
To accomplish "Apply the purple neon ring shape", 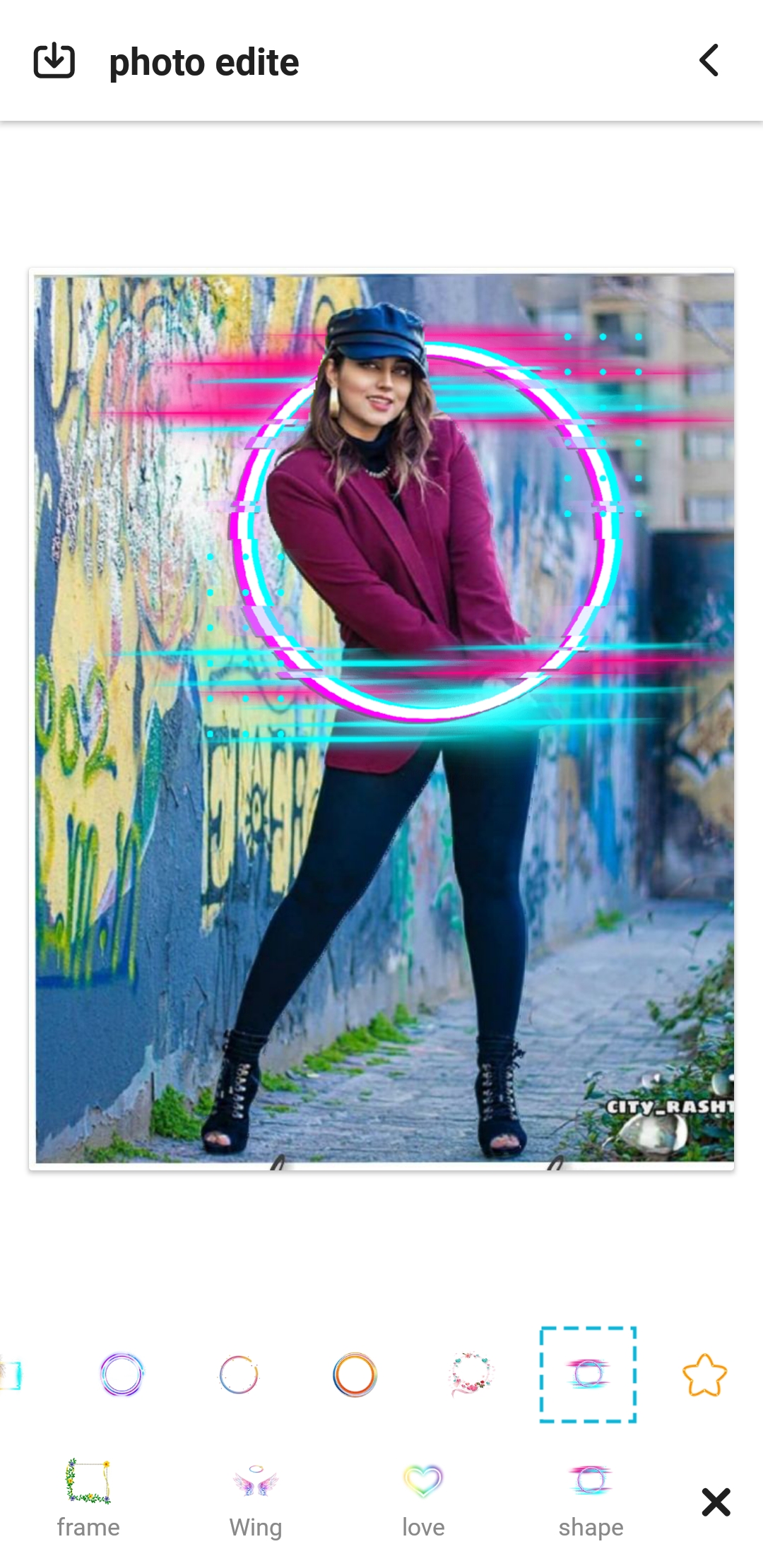I will pyautogui.click(x=122, y=1374).
